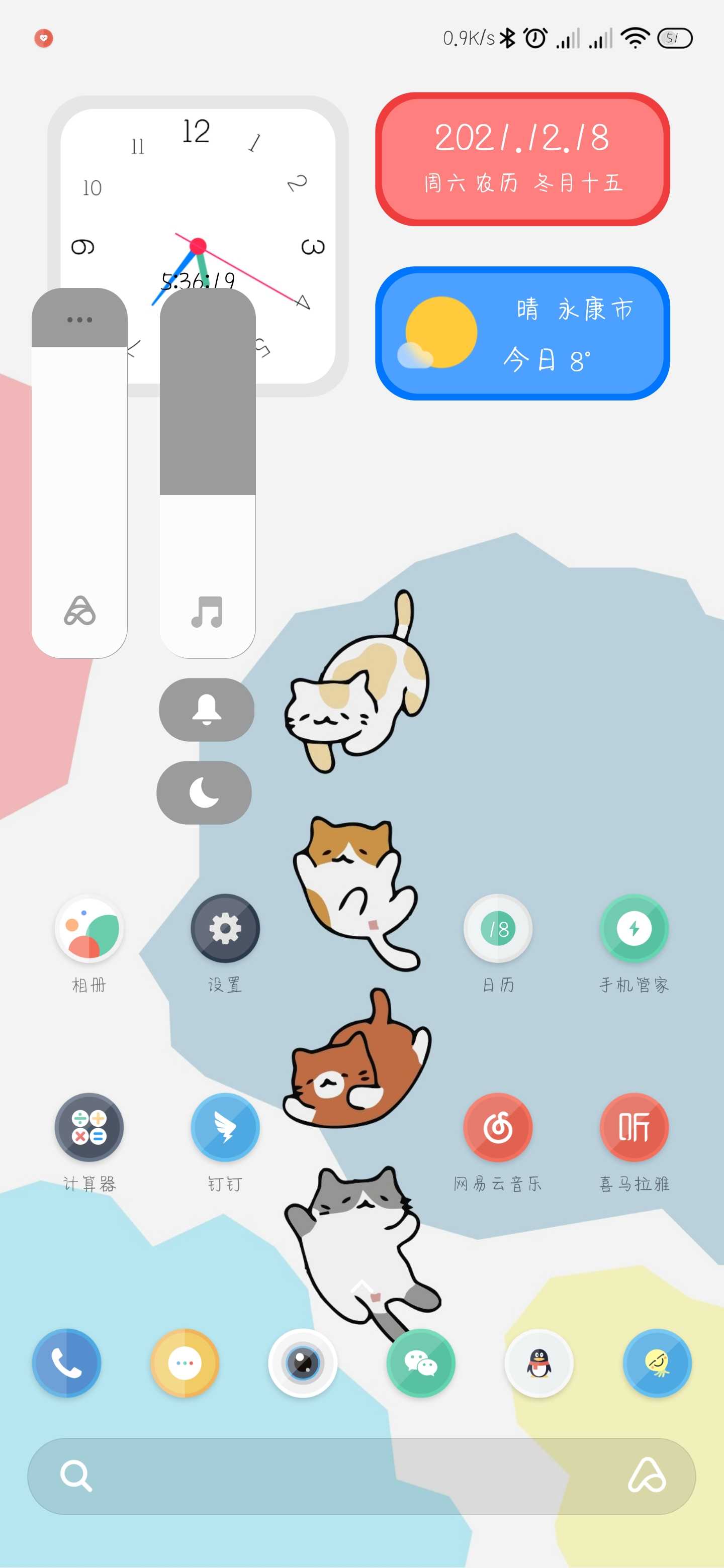Tap the three-dot menu on volume panel
This screenshot has width=724, height=1568.
click(x=79, y=319)
